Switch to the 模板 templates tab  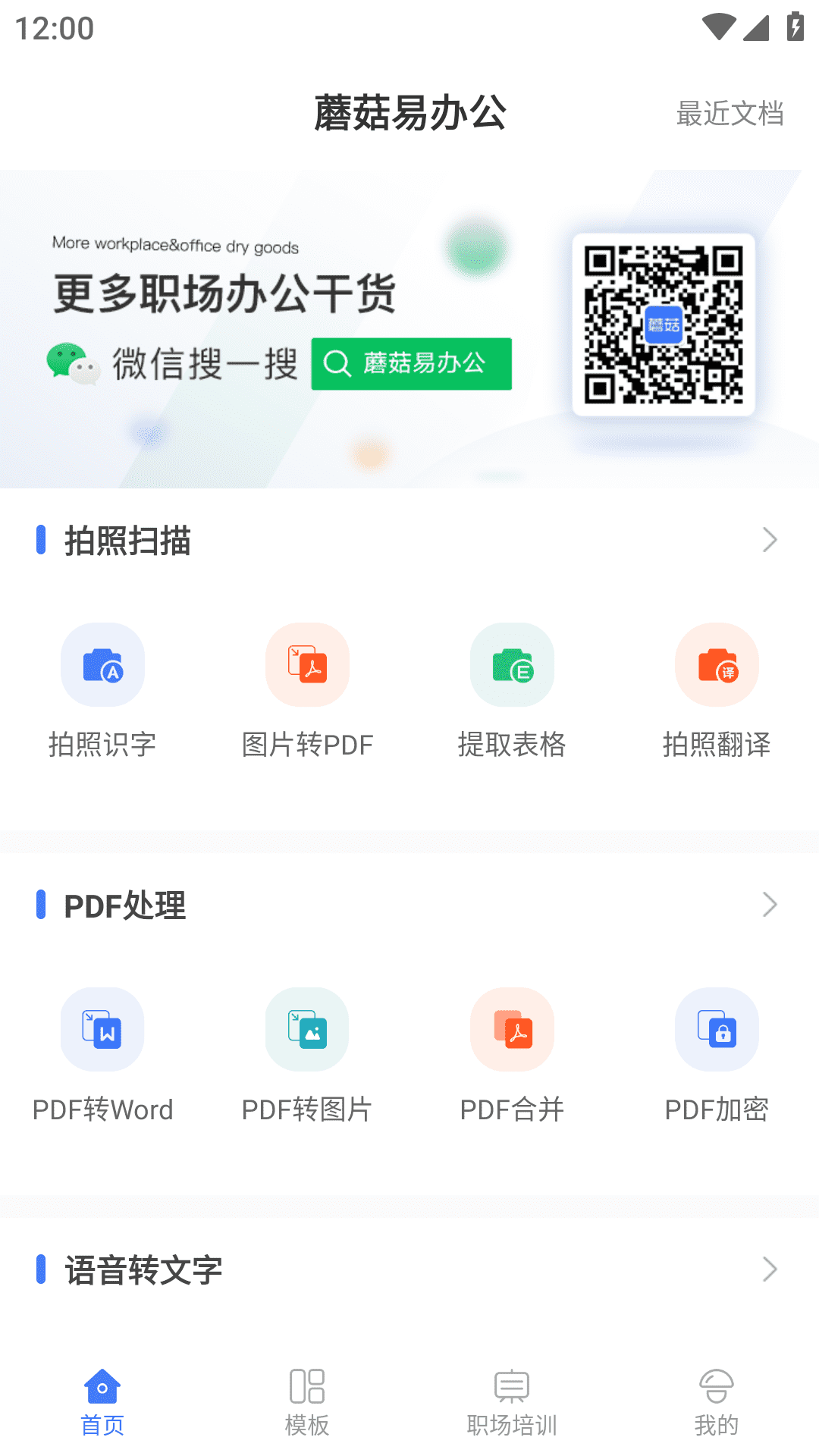click(x=307, y=1403)
